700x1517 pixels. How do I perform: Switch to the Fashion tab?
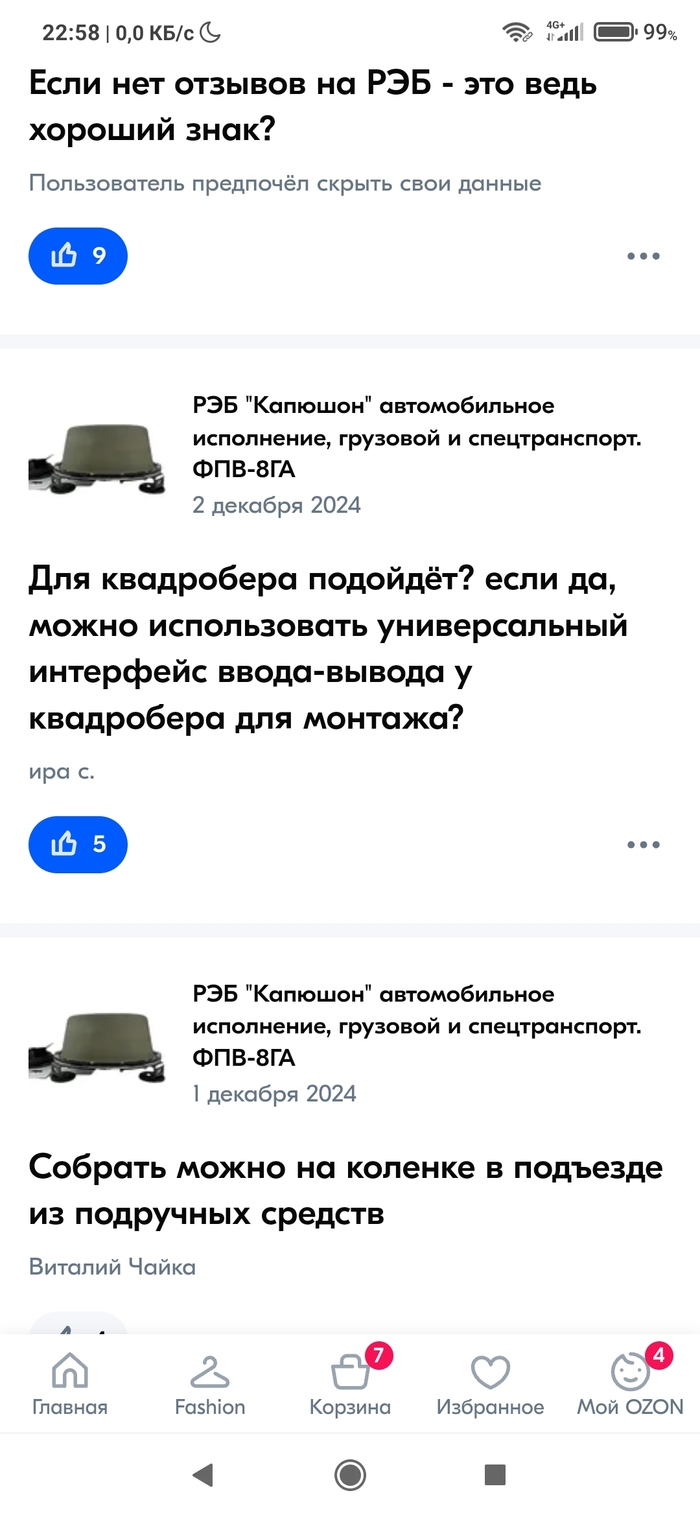(x=209, y=1384)
